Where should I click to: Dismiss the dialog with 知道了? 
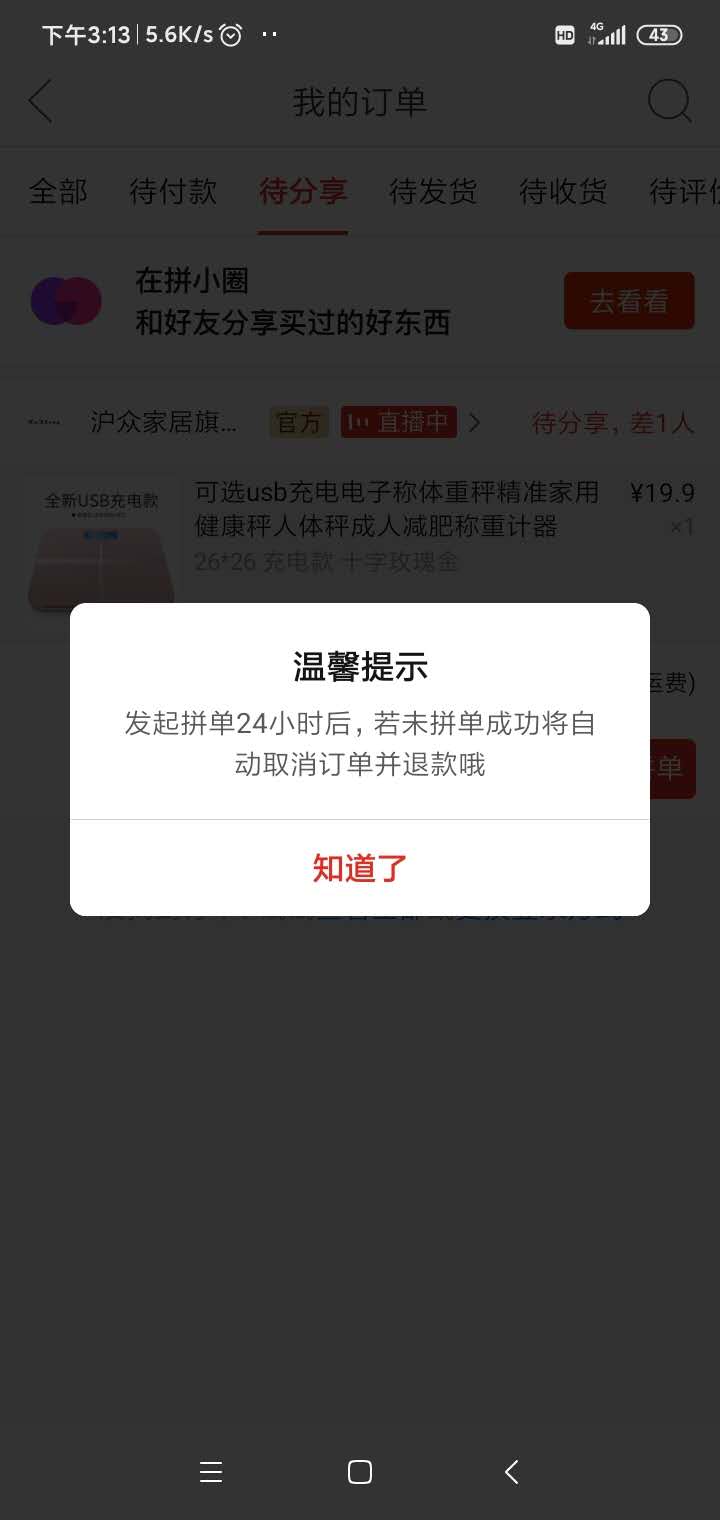tap(360, 867)
